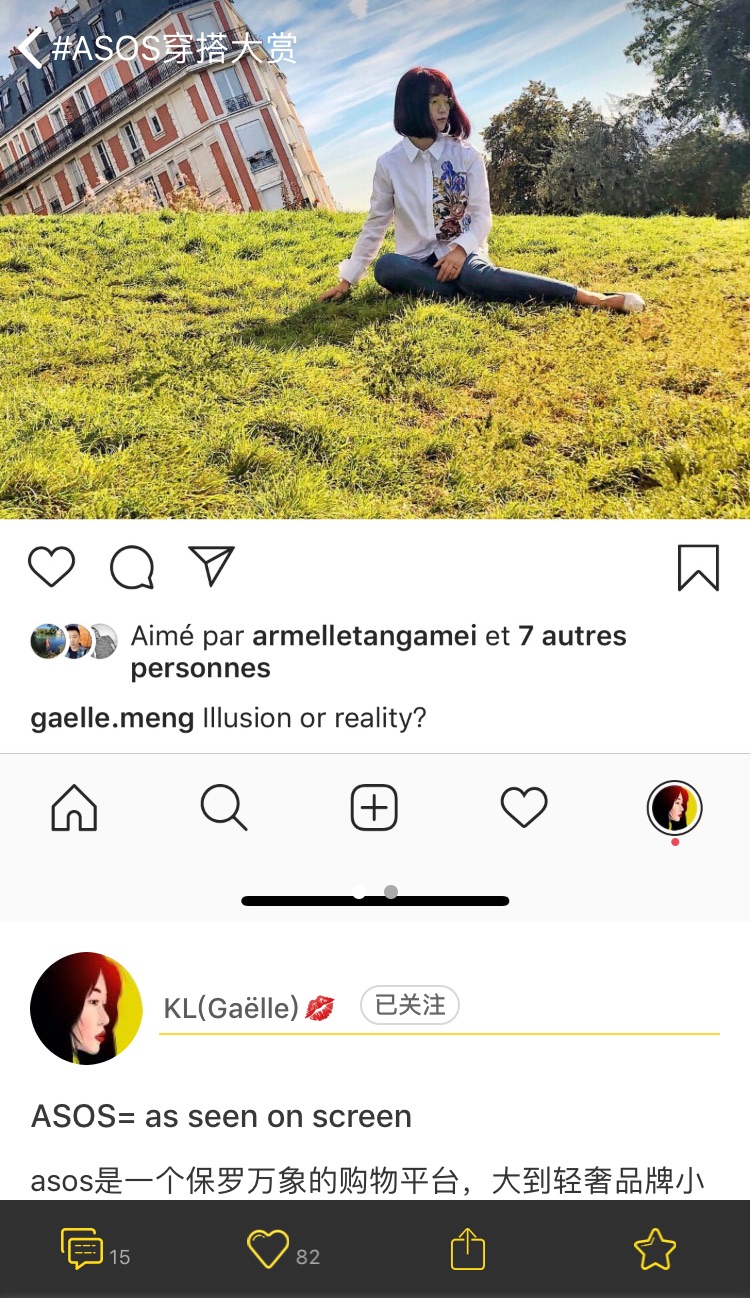Share this post

[468, 1250]
